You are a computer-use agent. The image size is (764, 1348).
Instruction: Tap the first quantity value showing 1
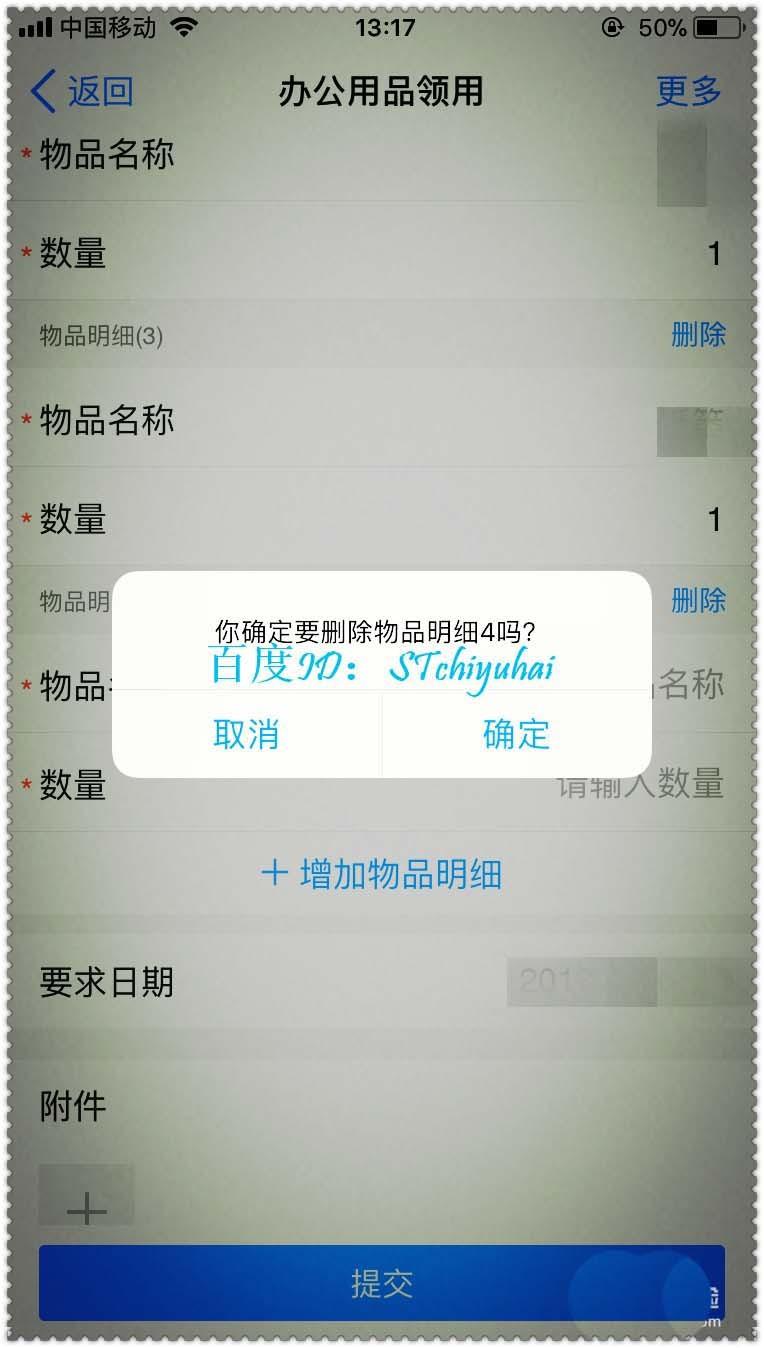pos(716,255)
